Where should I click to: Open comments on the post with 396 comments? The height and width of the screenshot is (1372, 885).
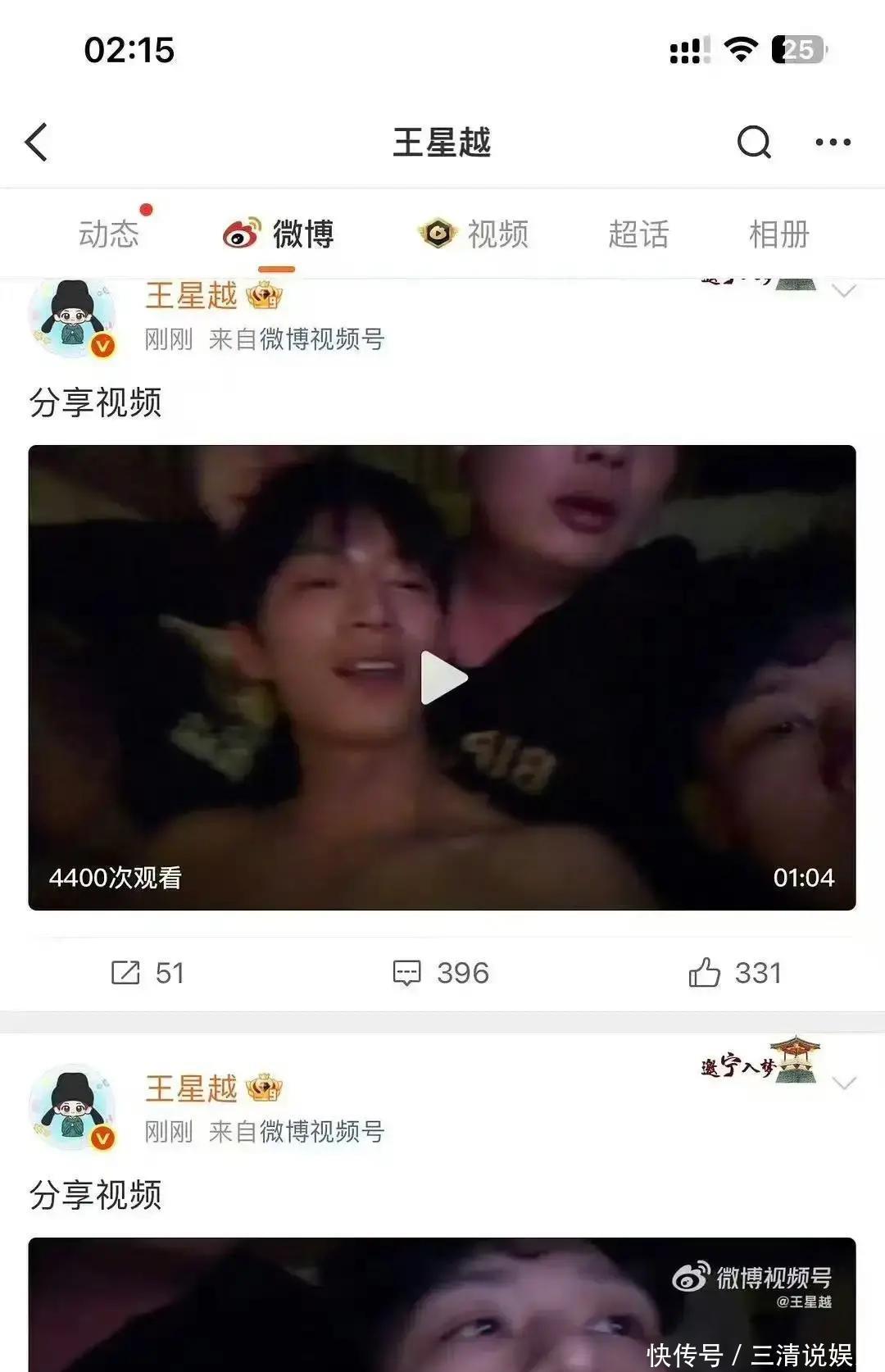tap(441, 973)
